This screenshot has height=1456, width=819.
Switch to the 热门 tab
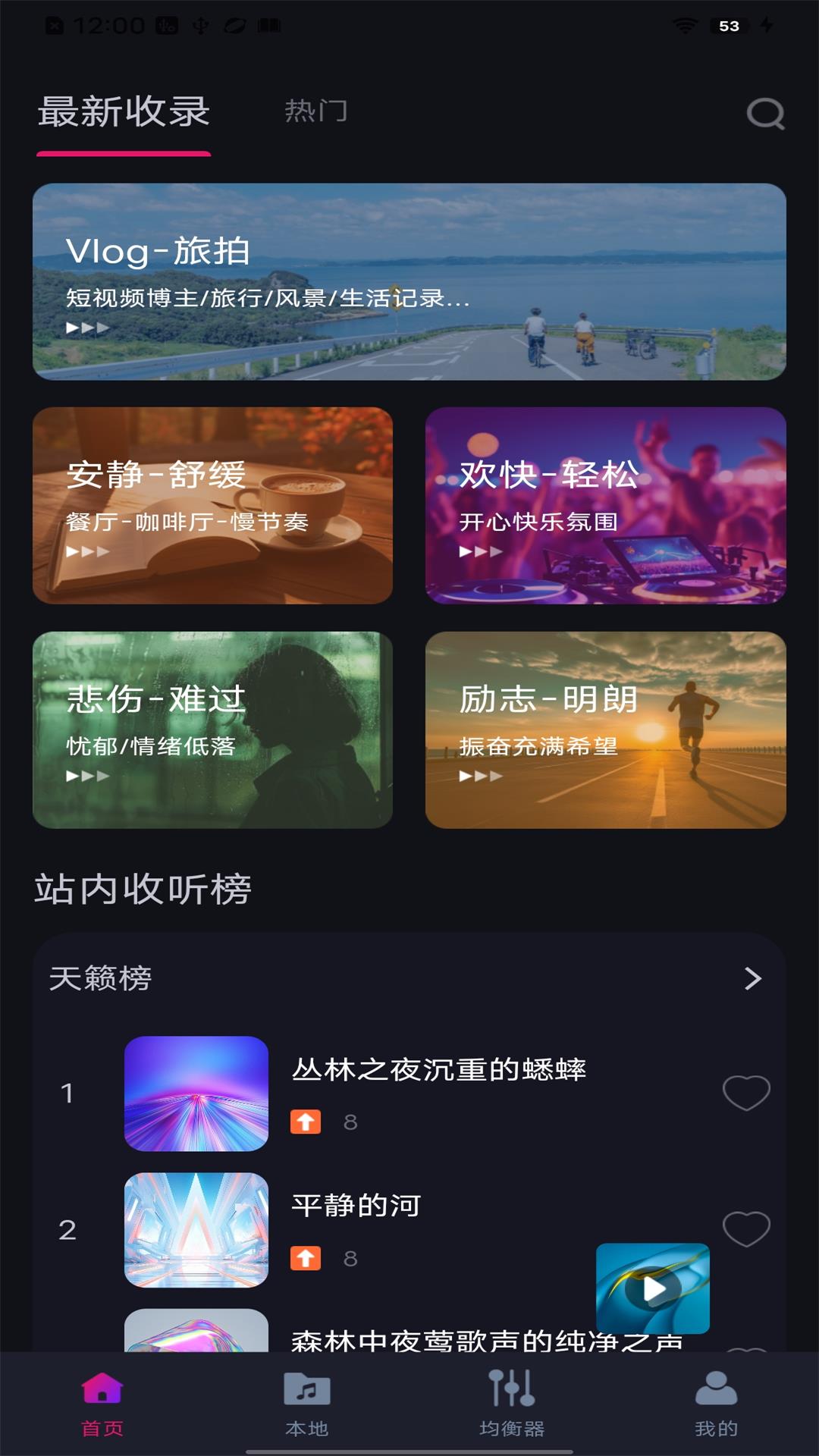(x=316, y=111)
